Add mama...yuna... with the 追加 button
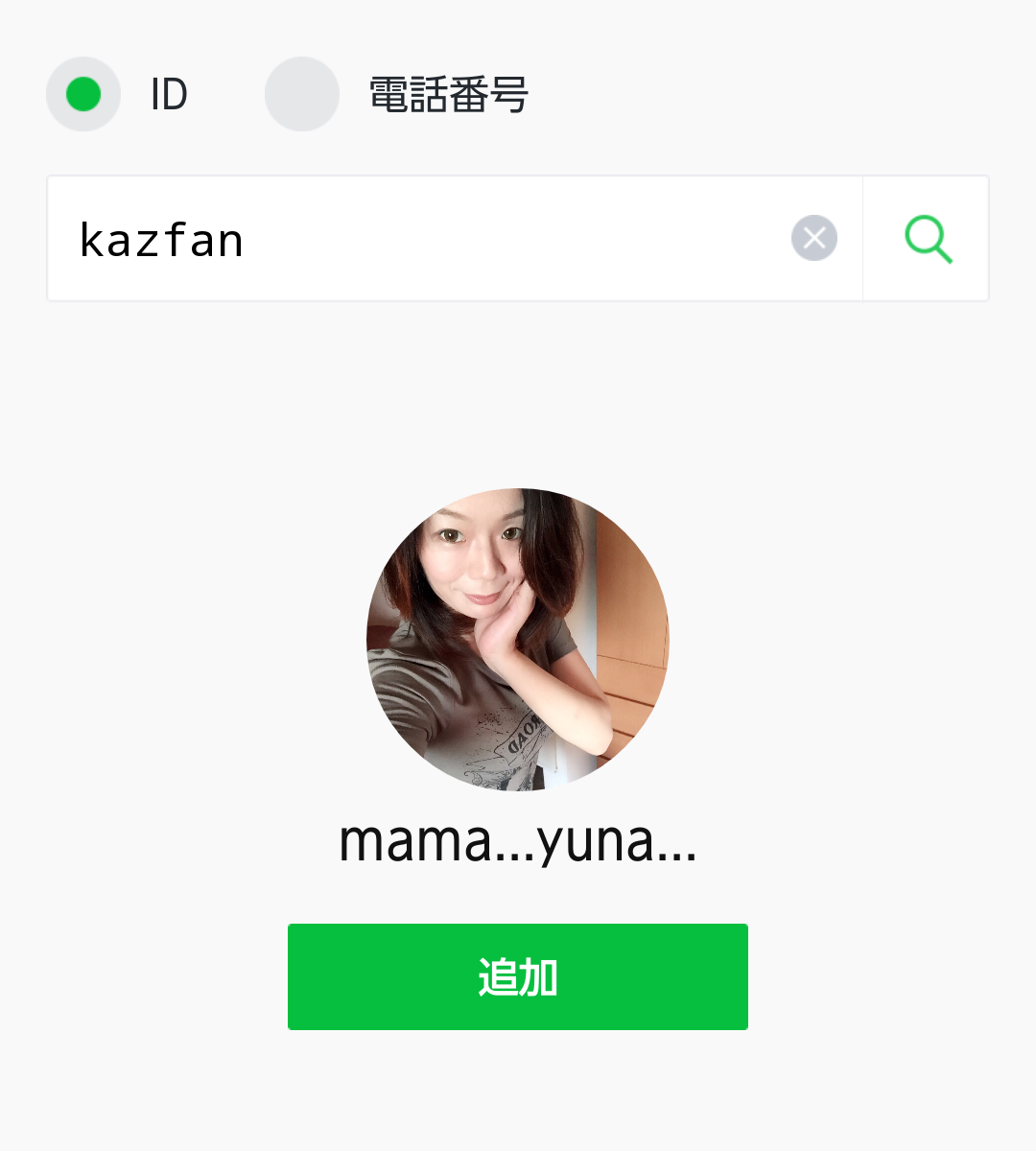The width and height of the screenshot is (1036, 1151). click(x=518, y=976)
